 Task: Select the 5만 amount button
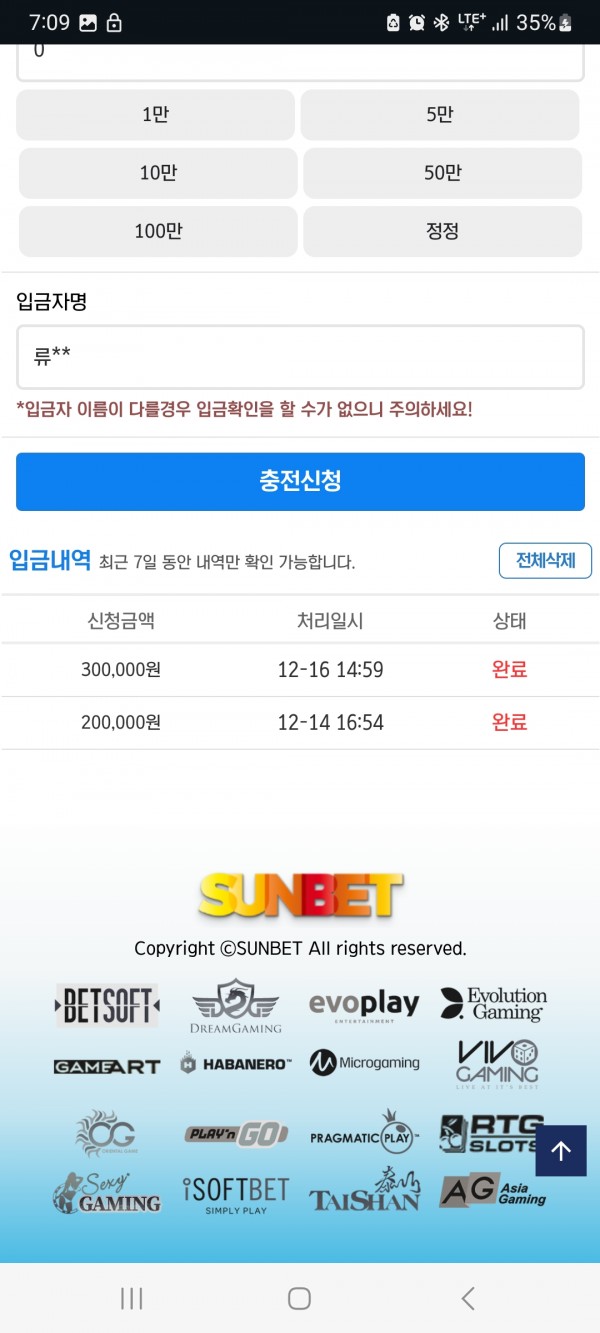[440, 115]
